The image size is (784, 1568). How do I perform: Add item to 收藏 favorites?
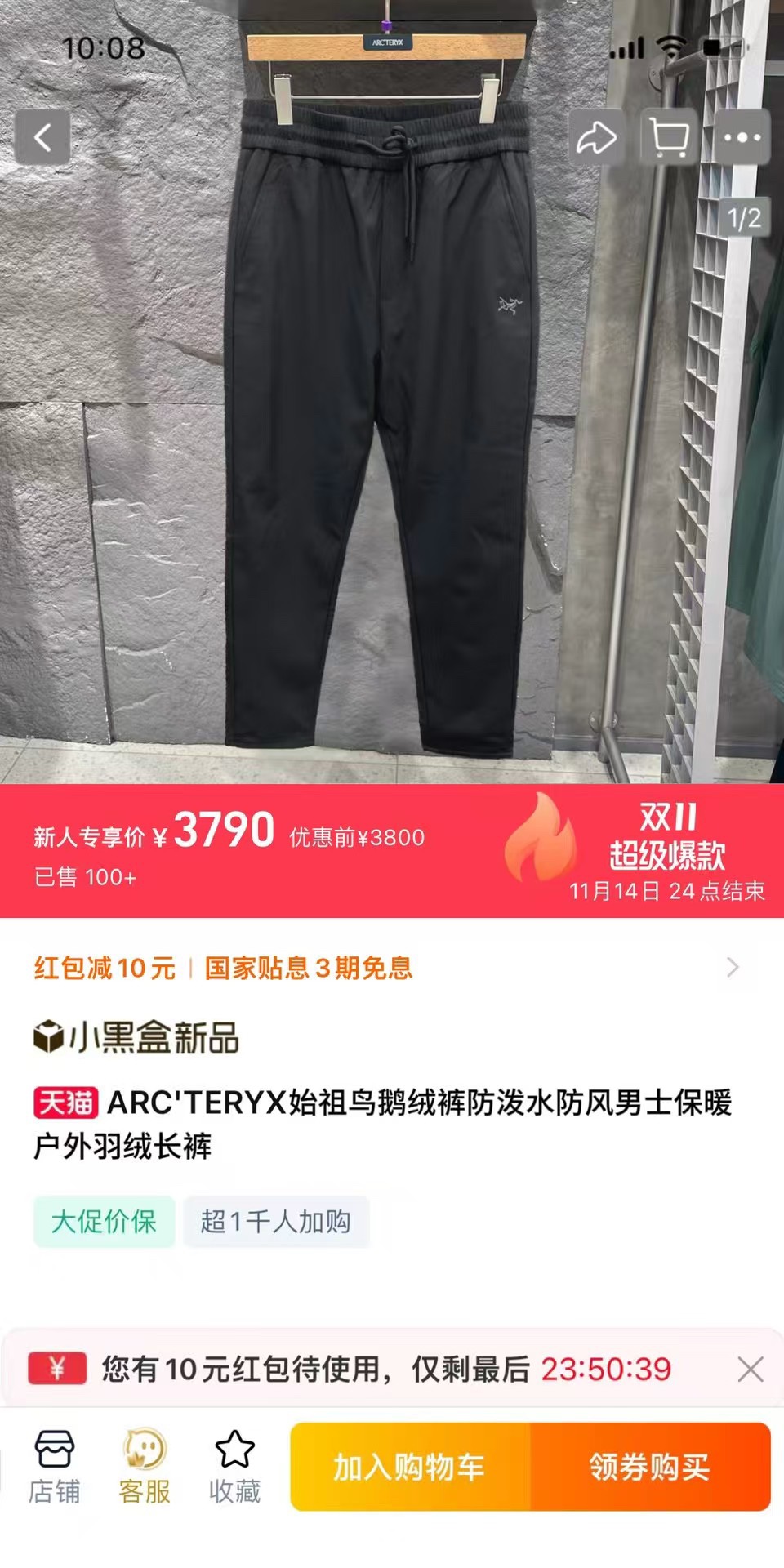(x=234, y=1467)
